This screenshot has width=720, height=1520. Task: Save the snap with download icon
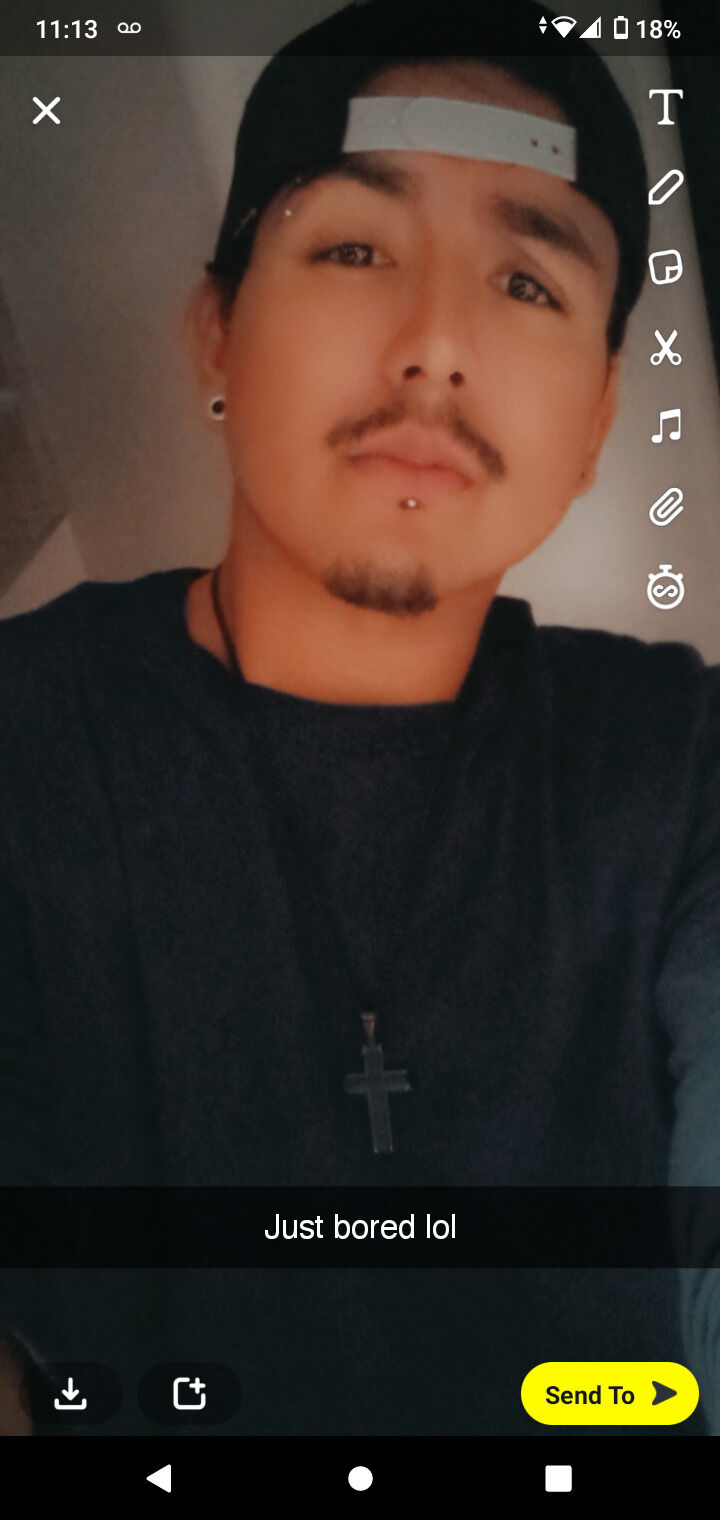pos(70,1393)
